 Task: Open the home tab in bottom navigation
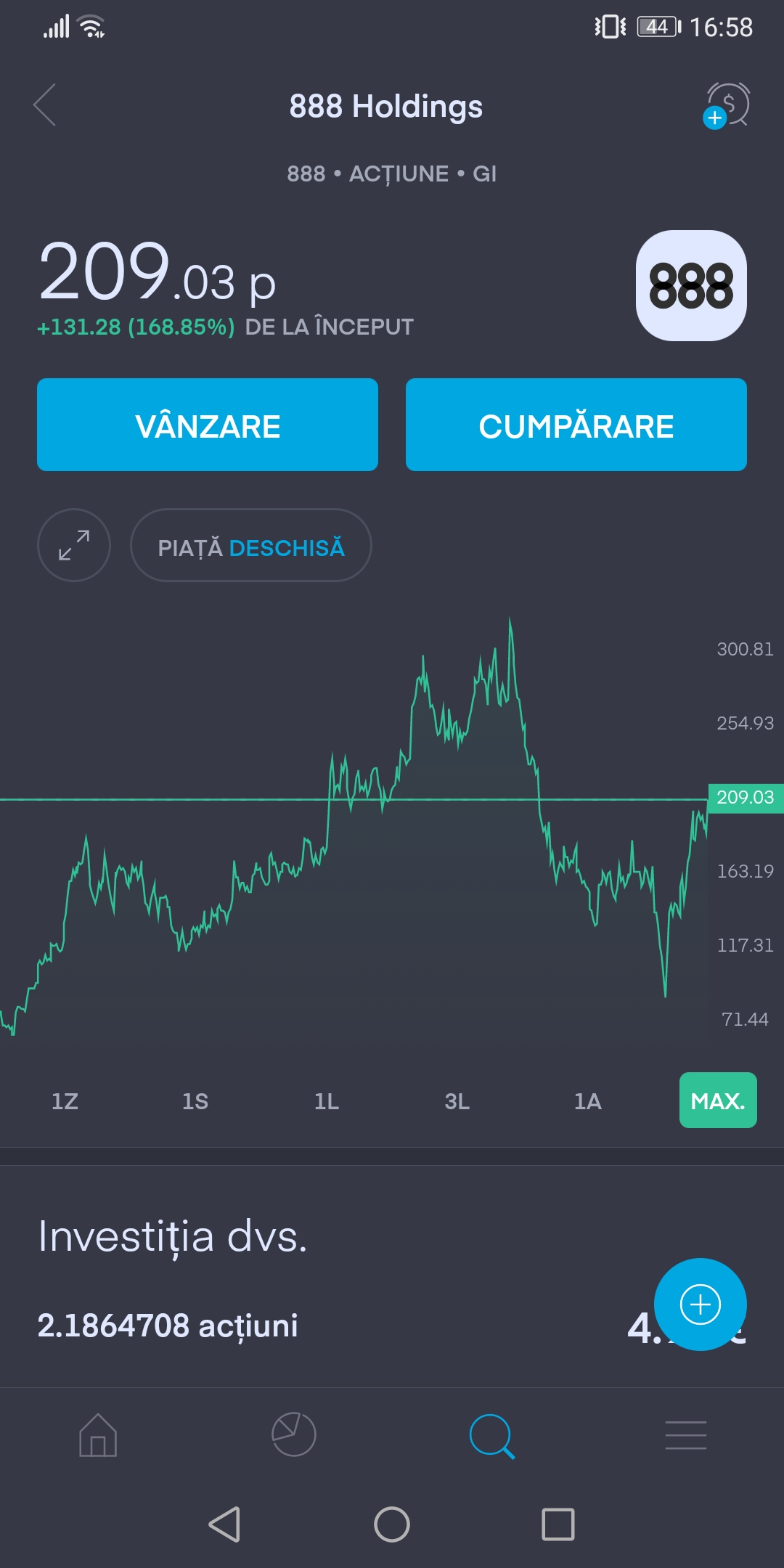pyautogui.click(x=98, y=1435)
